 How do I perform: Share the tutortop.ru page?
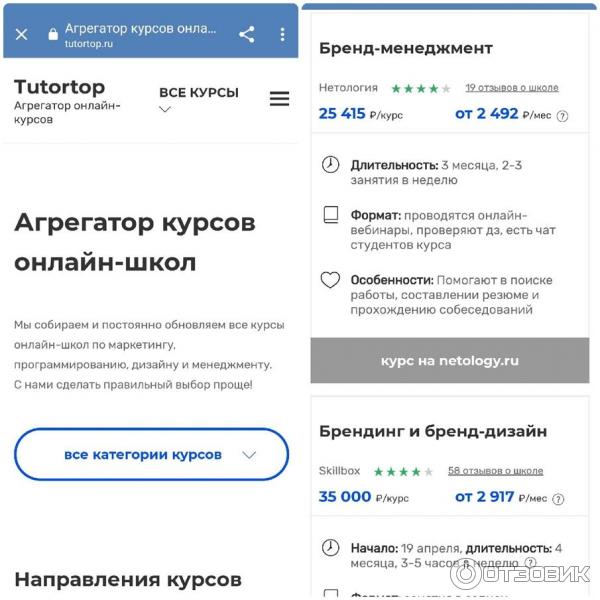246,34
